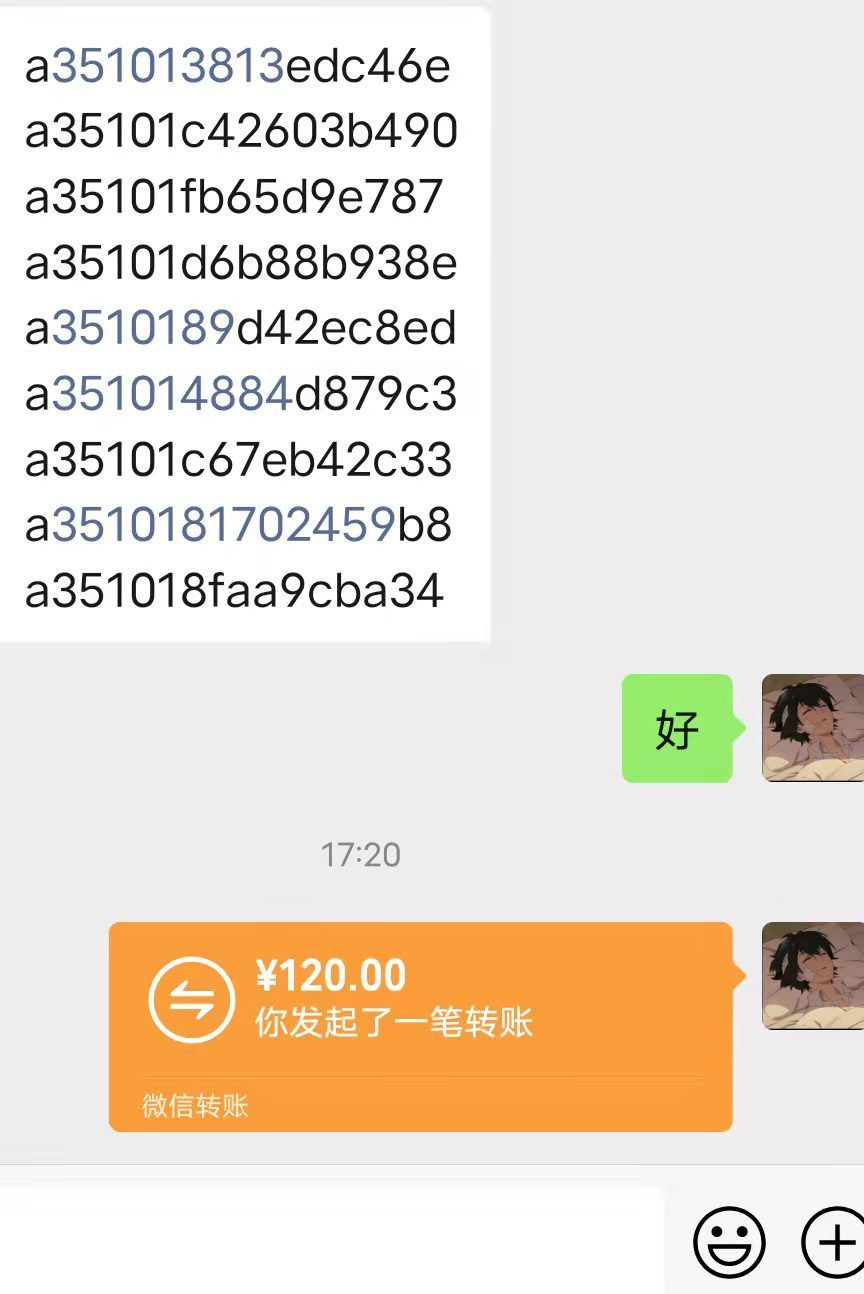Click the code a35101c42603b490
Viewport: 864px width, 1294px height.
[x=240, y=132]
